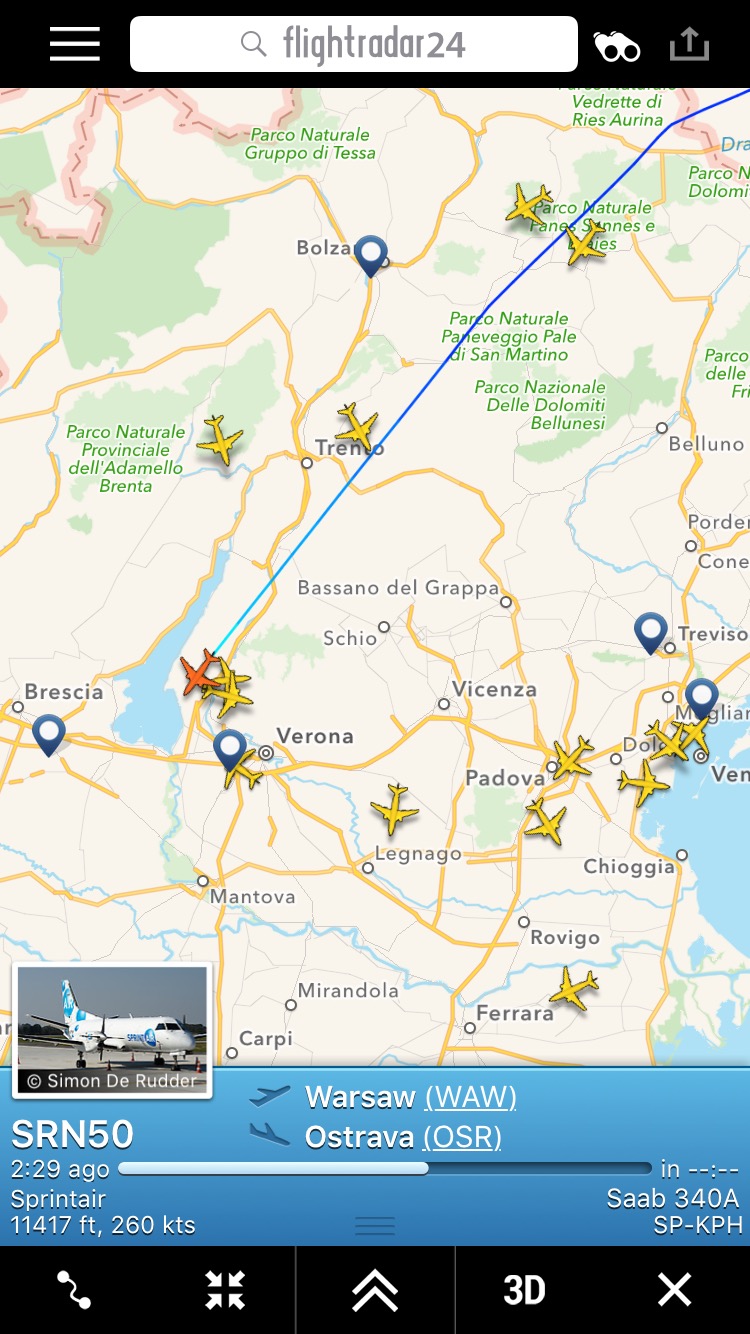The image size is (750, 1334).
Task: Select the airport pin at Bolzano
Action: (371, 253)
